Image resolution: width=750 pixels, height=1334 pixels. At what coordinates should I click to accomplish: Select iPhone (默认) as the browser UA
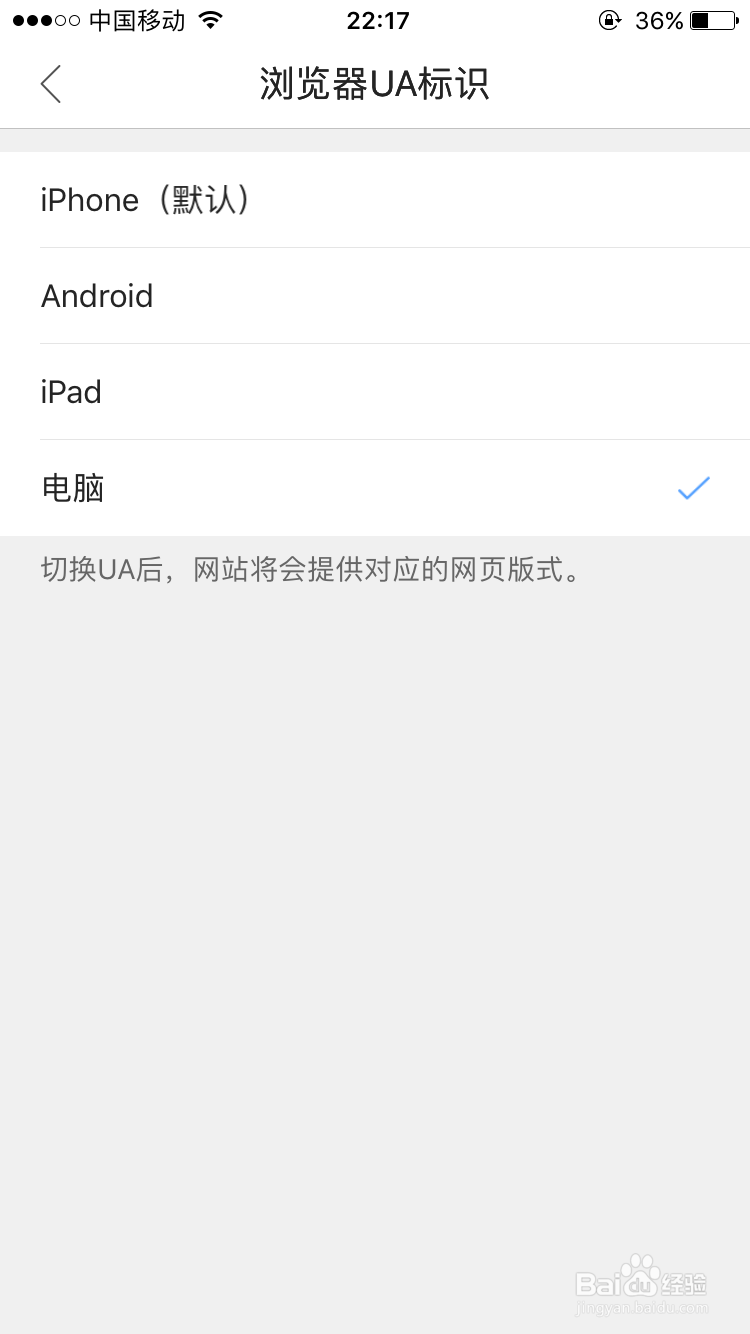pos(145,199)
